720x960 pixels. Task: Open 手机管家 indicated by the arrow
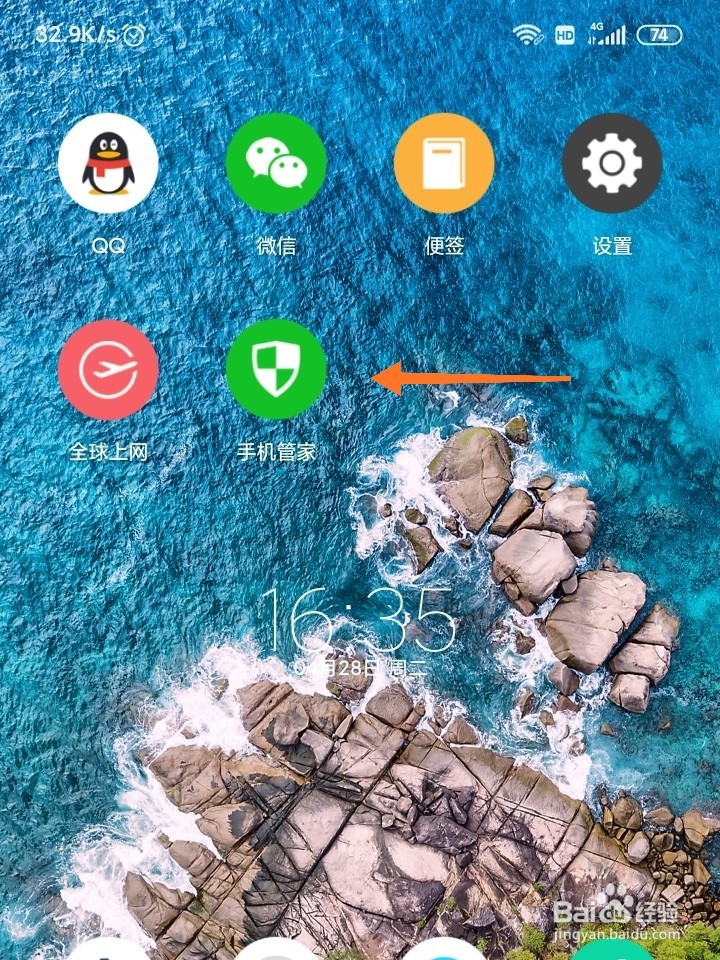click(x=277, y=370)
